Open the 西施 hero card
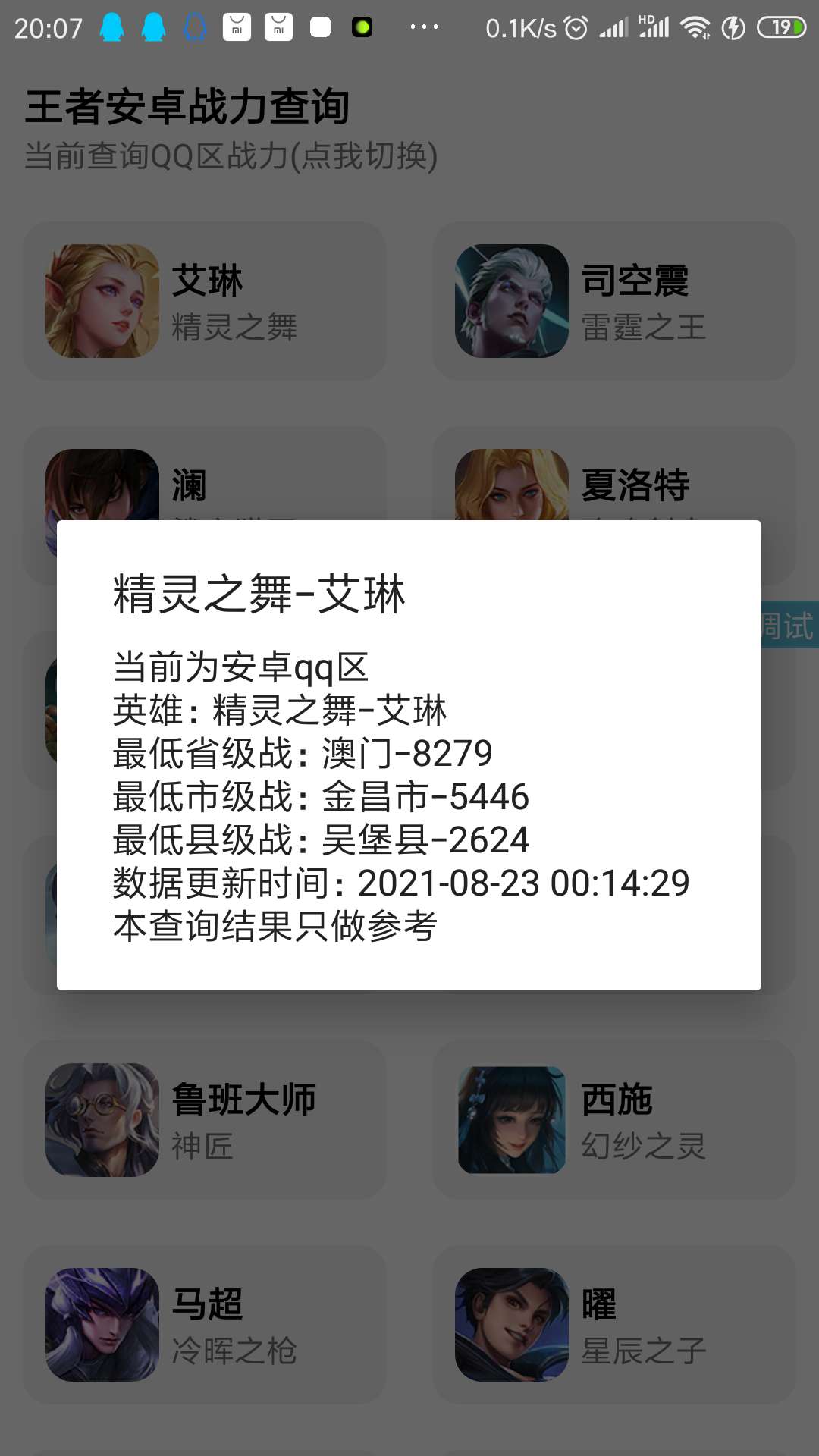The width and height of the screenshot is (819, 1456). pos(614,1120)
